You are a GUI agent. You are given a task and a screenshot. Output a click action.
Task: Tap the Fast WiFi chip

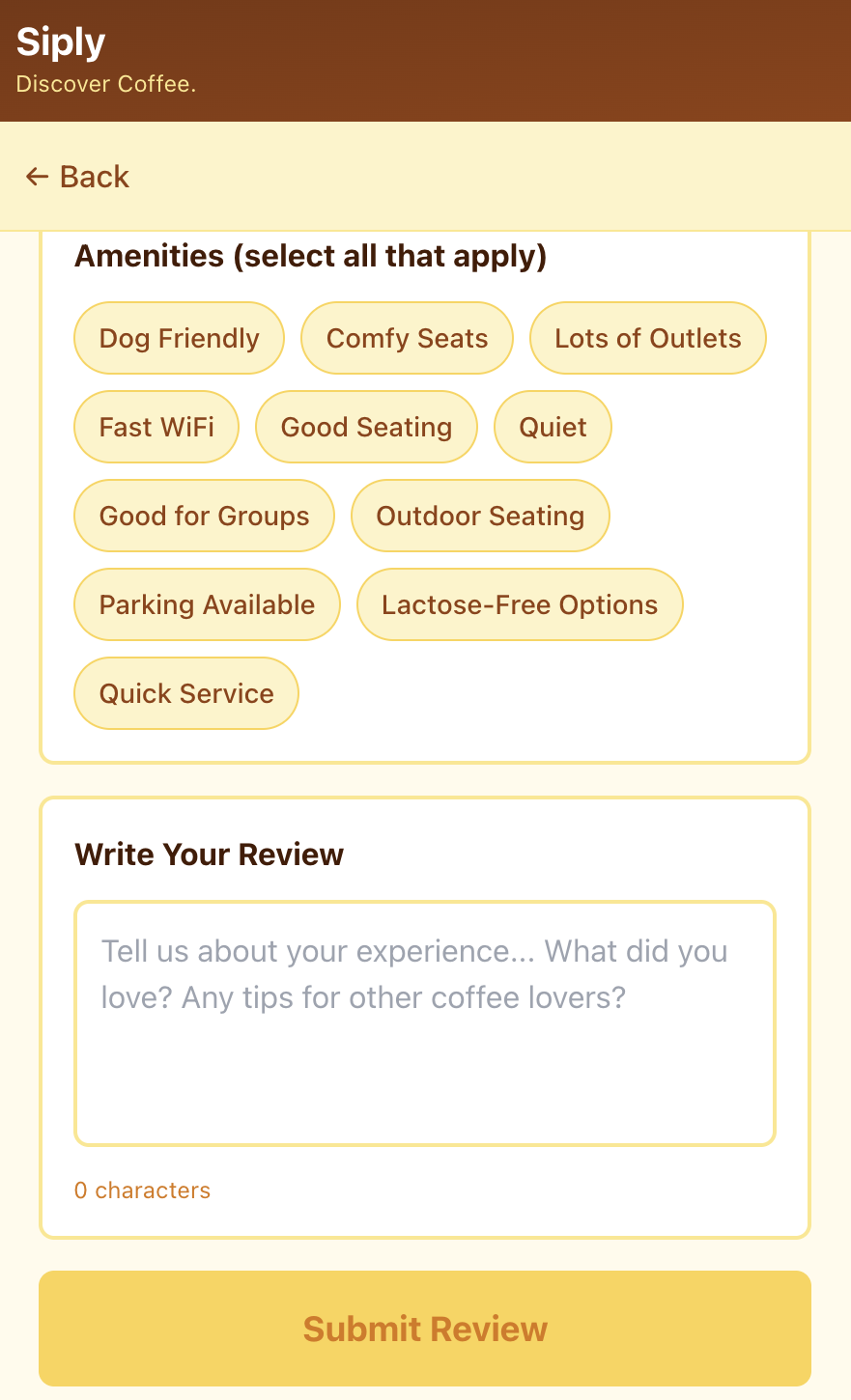tap(156, 427)
